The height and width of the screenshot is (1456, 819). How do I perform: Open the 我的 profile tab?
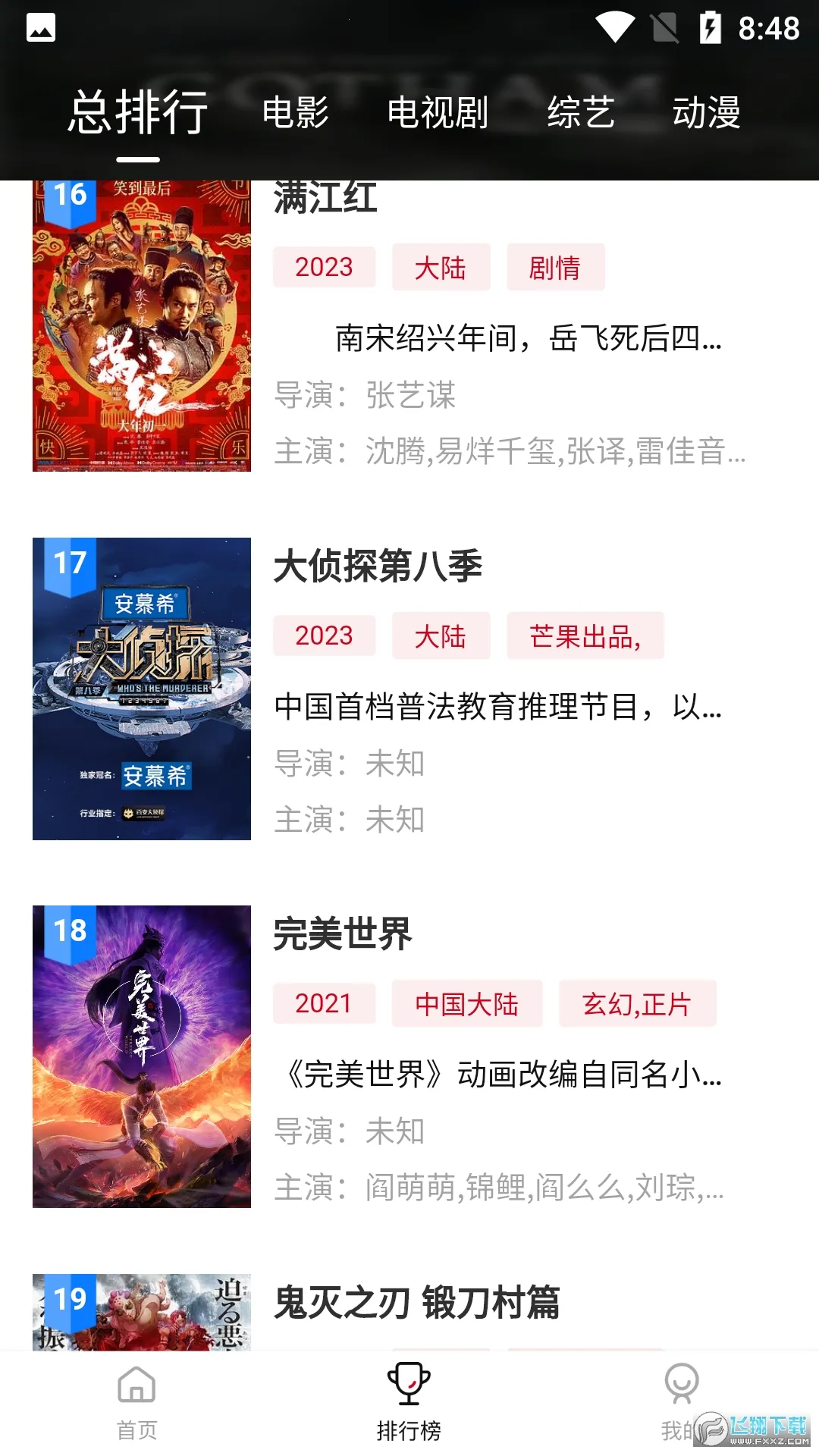tap(680, 1403)
